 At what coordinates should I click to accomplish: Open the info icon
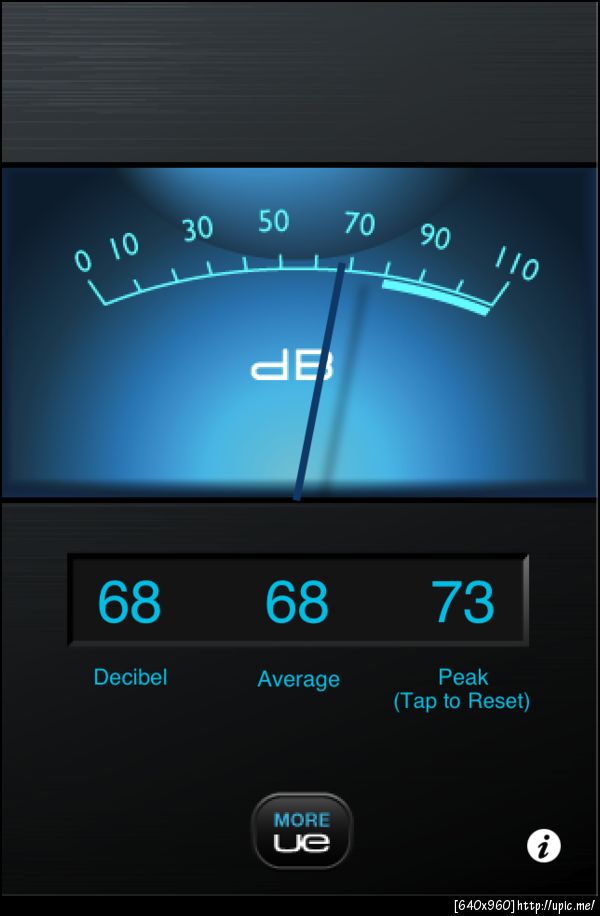[544, 846]
